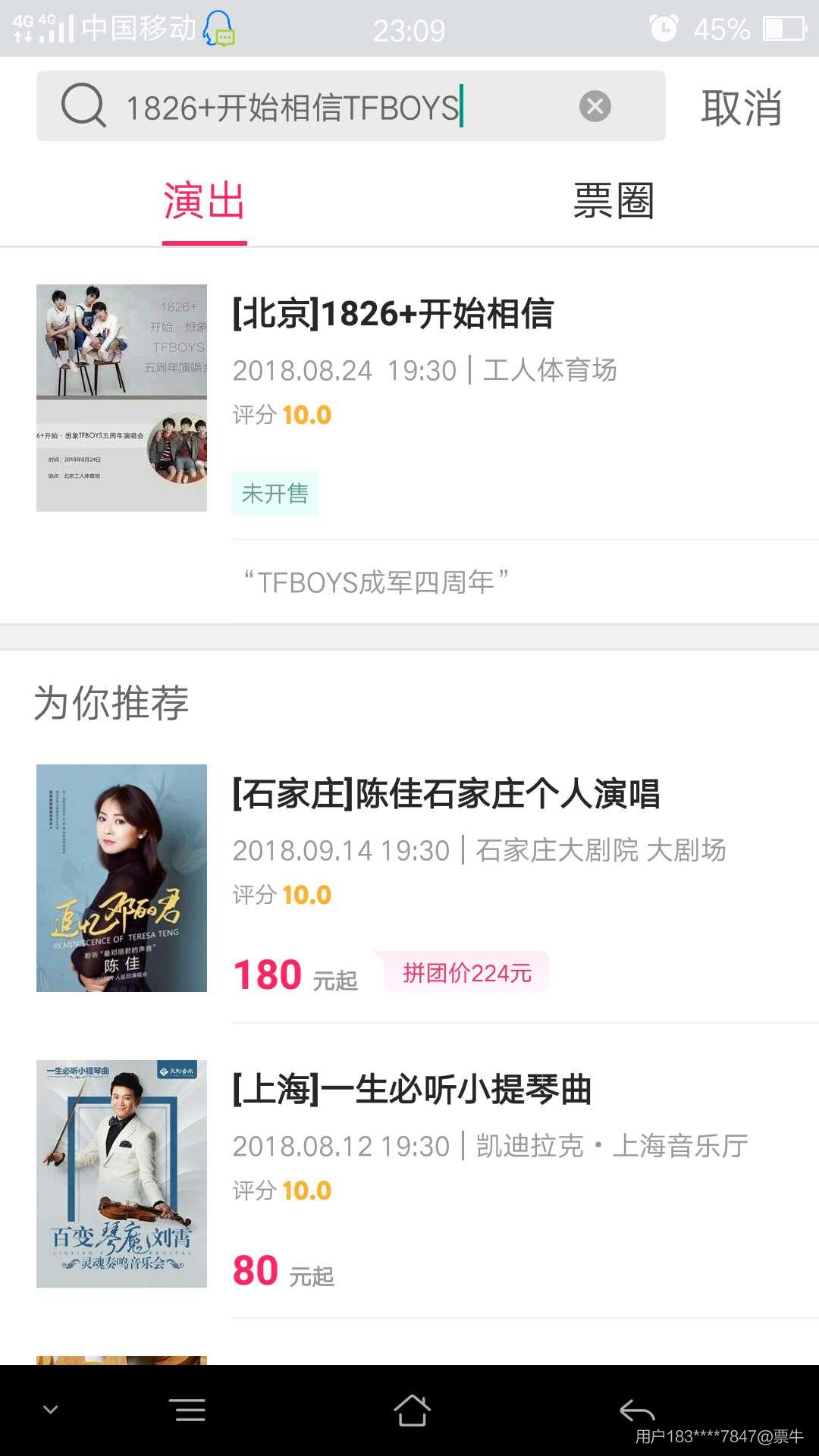Open the 拼团价224元 group-buy tag
819x1456 pixels.
(466, 972)
